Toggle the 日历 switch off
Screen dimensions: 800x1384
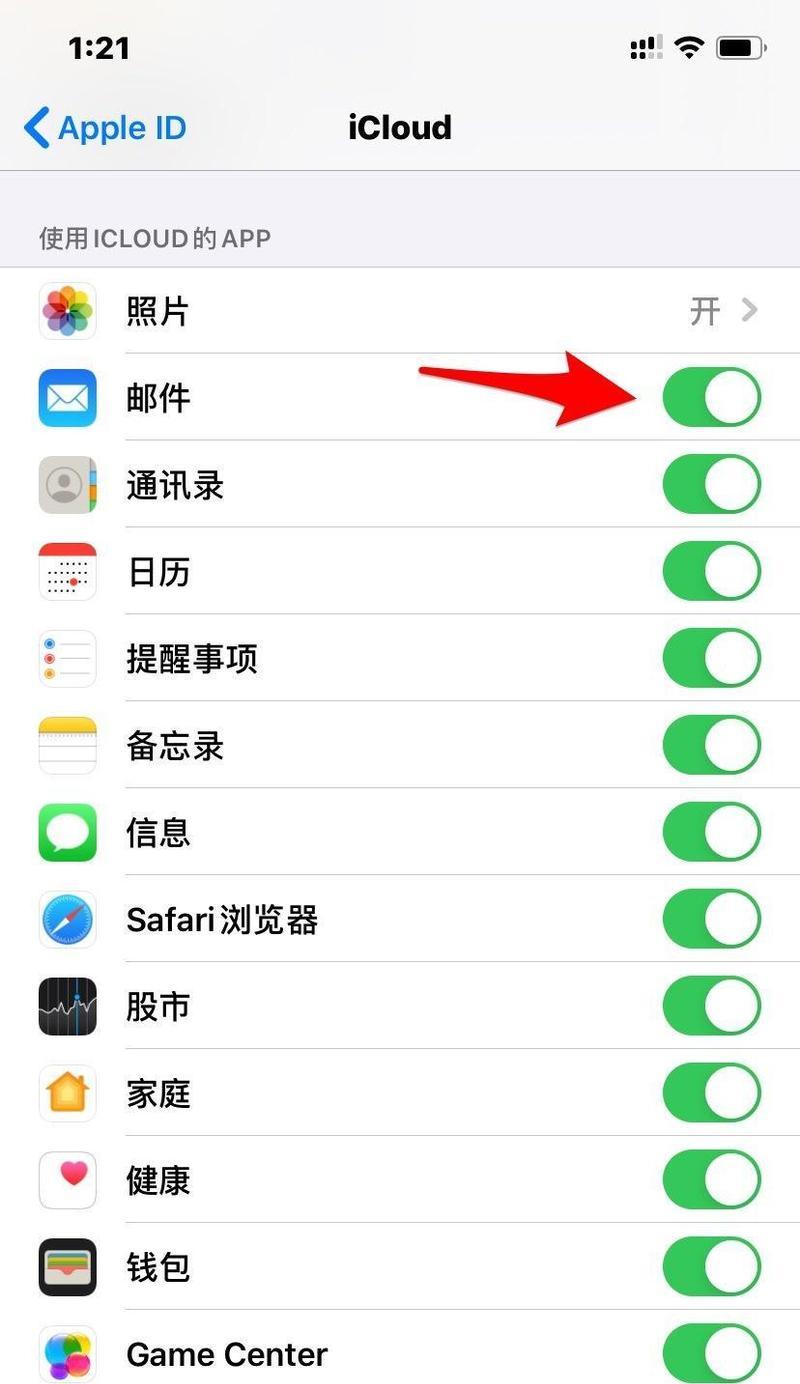coord(712,572)
